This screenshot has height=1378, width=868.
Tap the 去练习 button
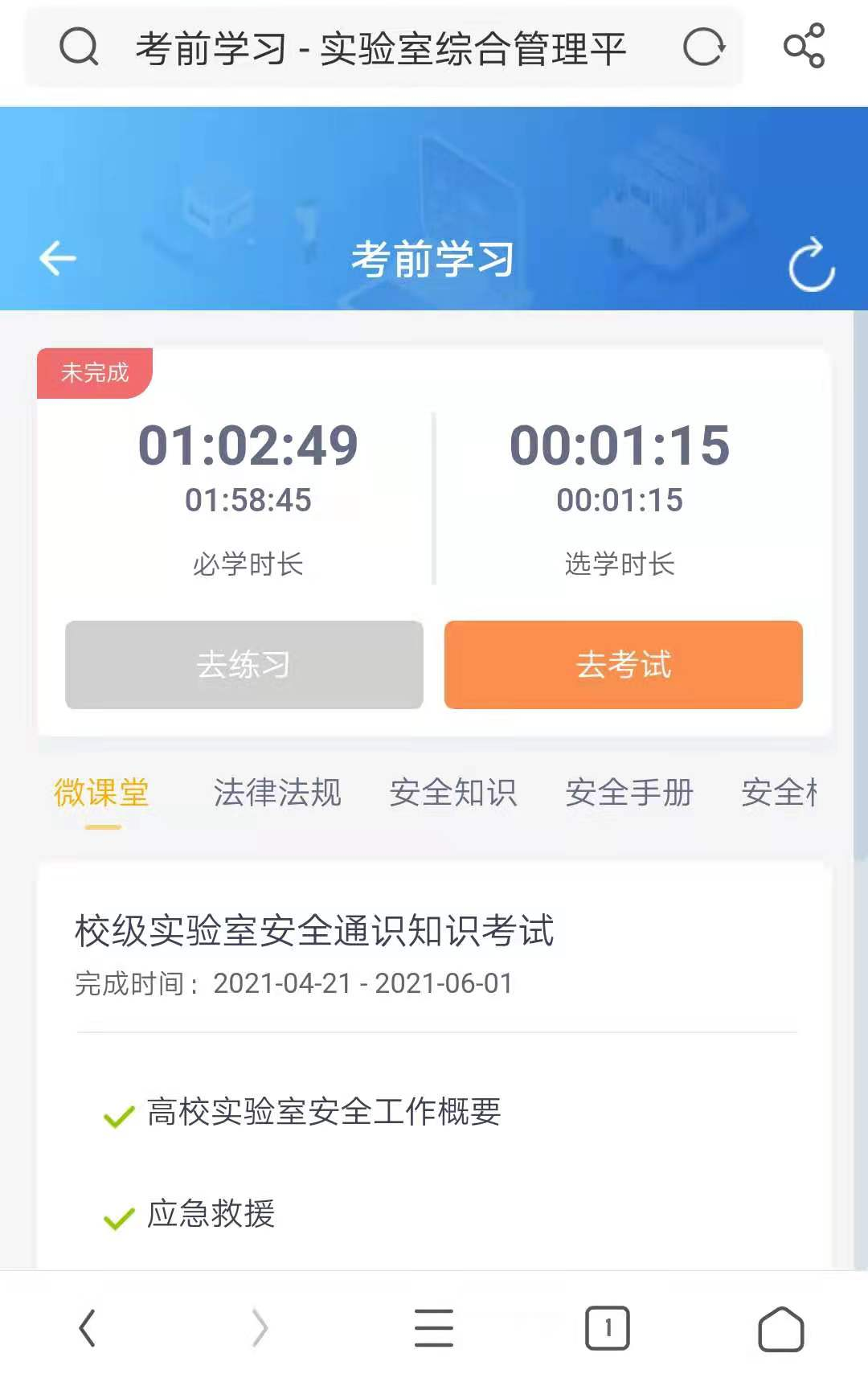tap(244, 665)
